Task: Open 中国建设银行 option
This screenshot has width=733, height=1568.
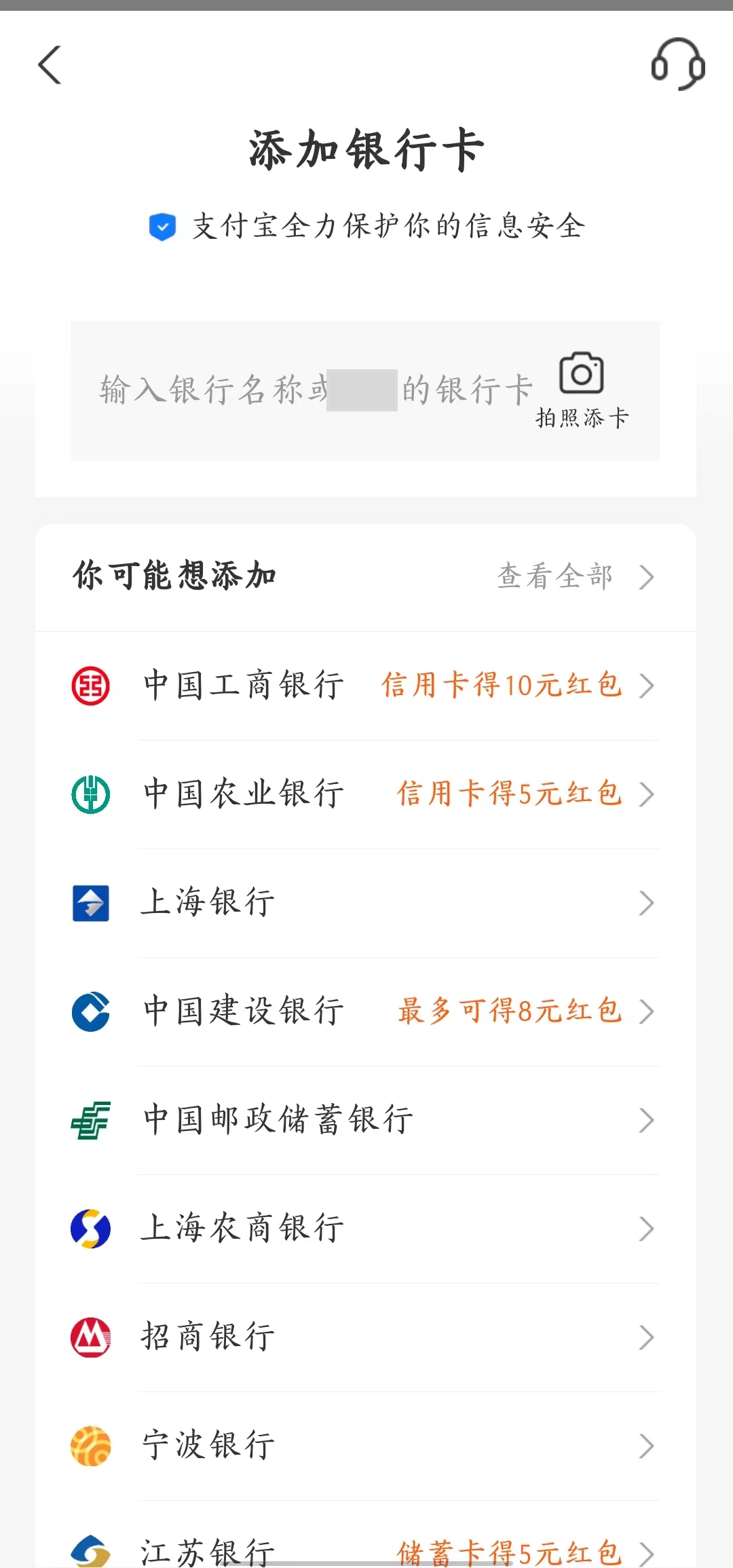Action: 365,1011
